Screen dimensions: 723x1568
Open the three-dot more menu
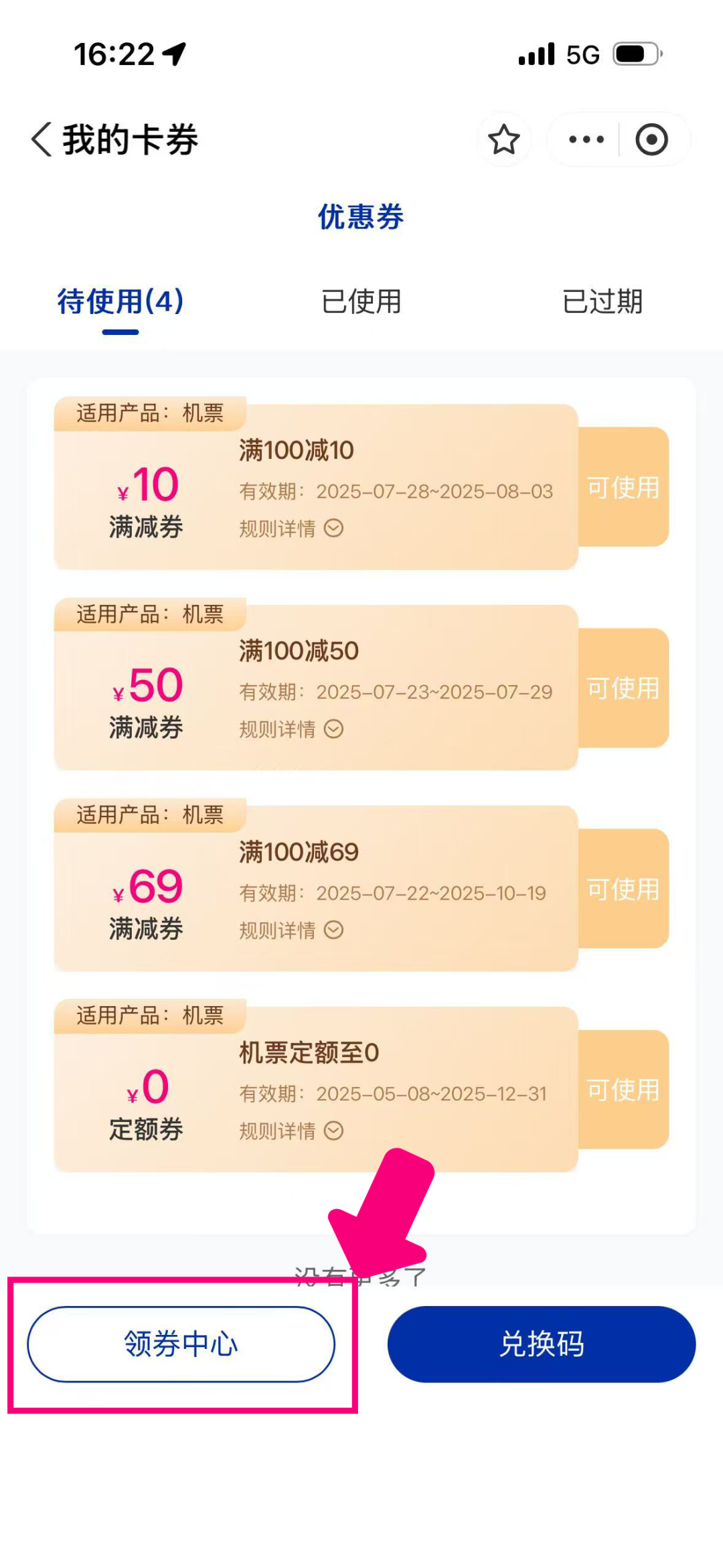tap(586, 139)
